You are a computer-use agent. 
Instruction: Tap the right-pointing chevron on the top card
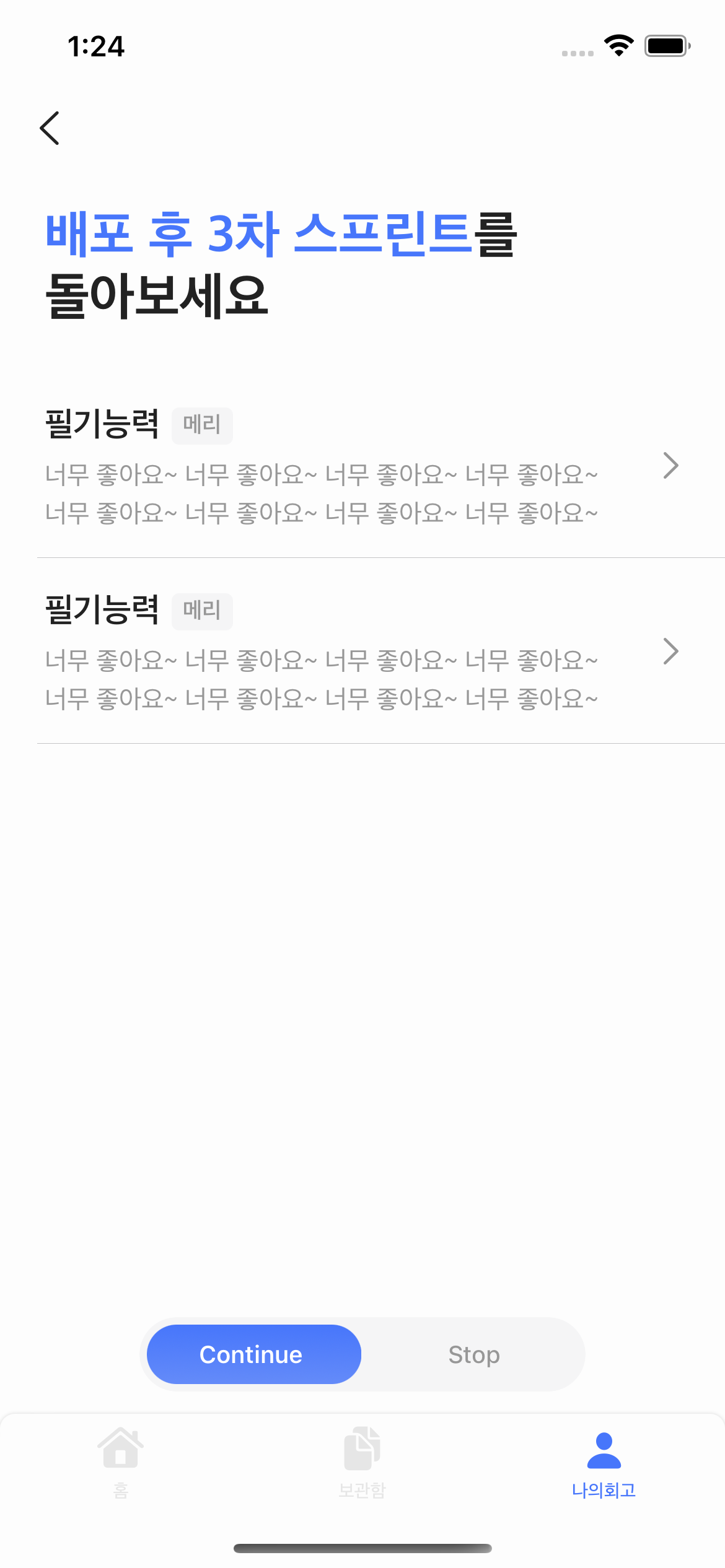click(x=670, y=466)
